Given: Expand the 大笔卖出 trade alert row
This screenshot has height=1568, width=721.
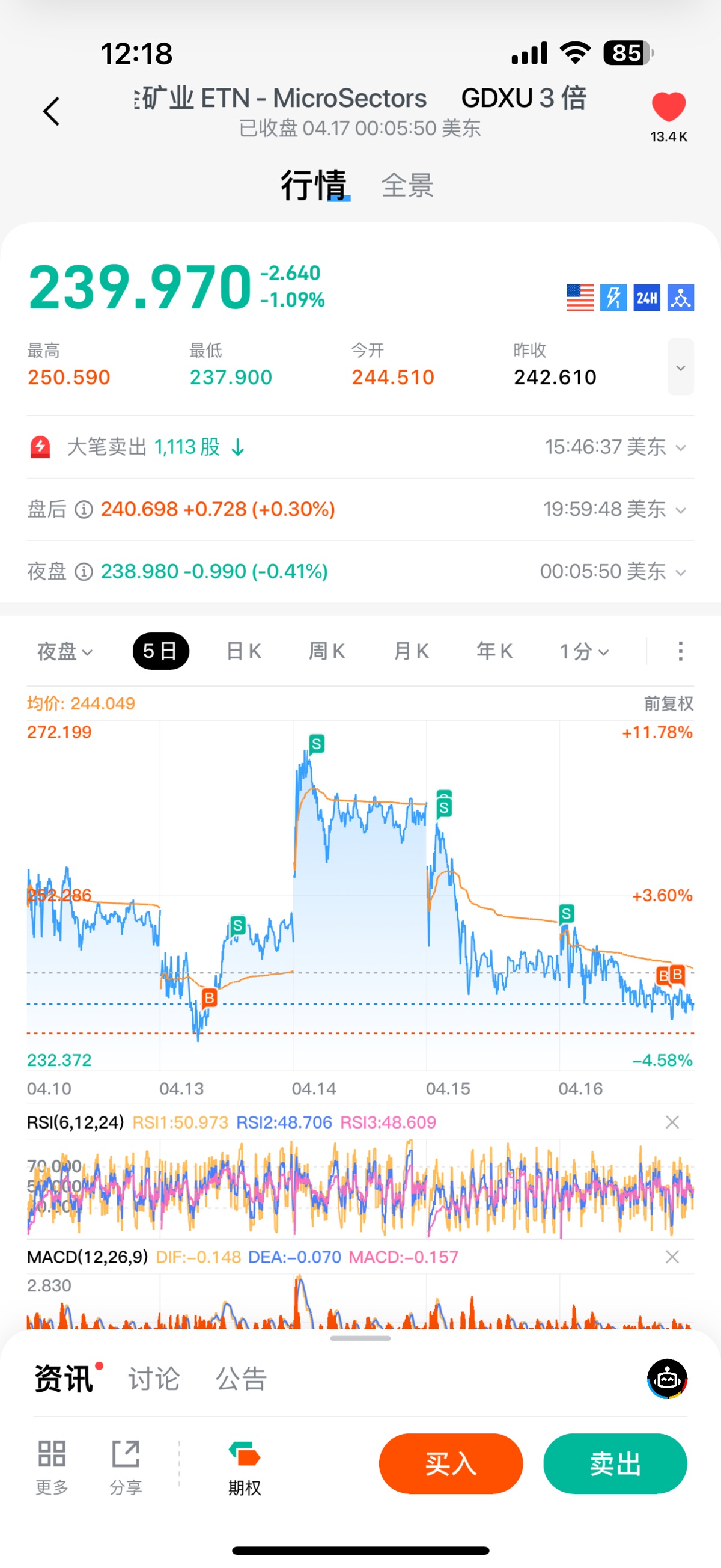Looking at the screenshot, I should click(x=681, y=447).
